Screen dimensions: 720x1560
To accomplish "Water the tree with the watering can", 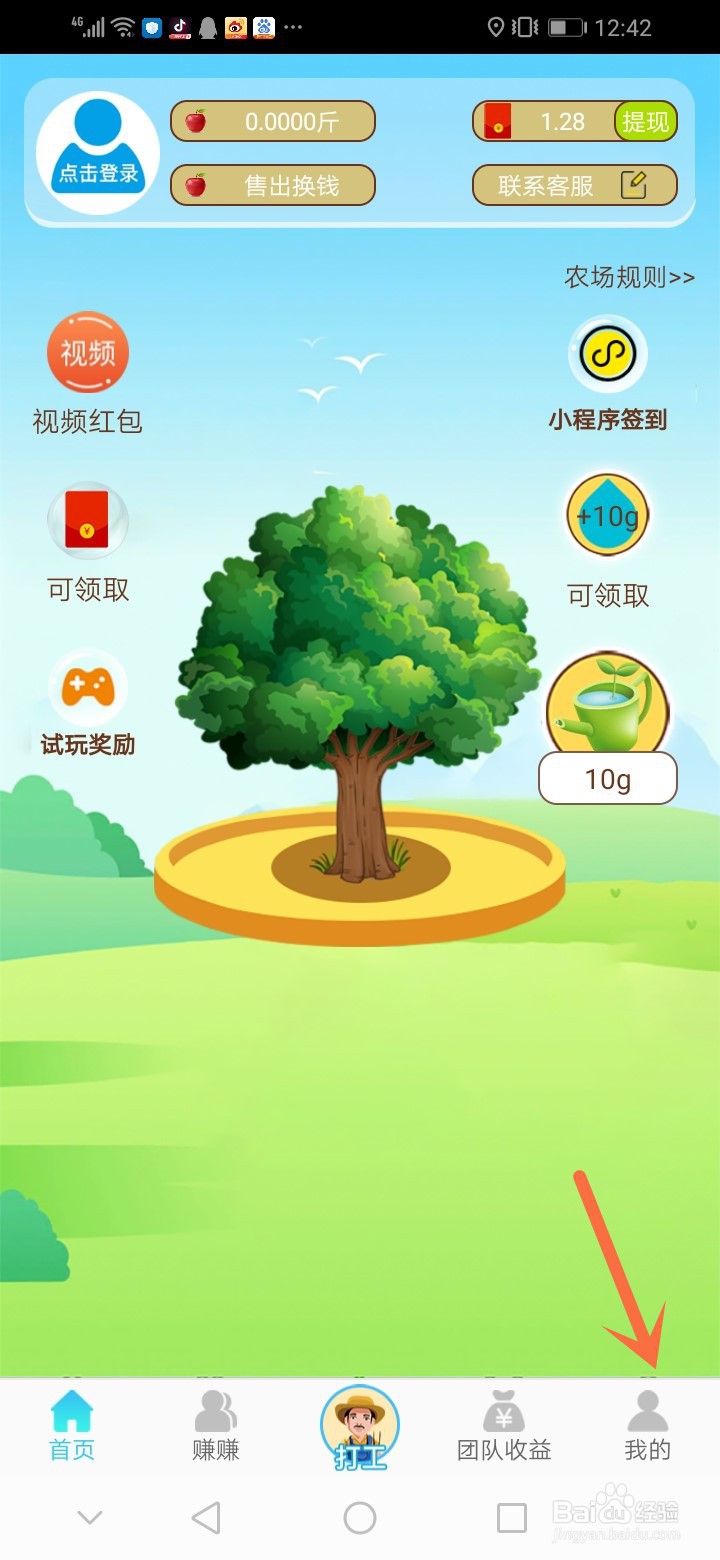I will tap(607, 700).
